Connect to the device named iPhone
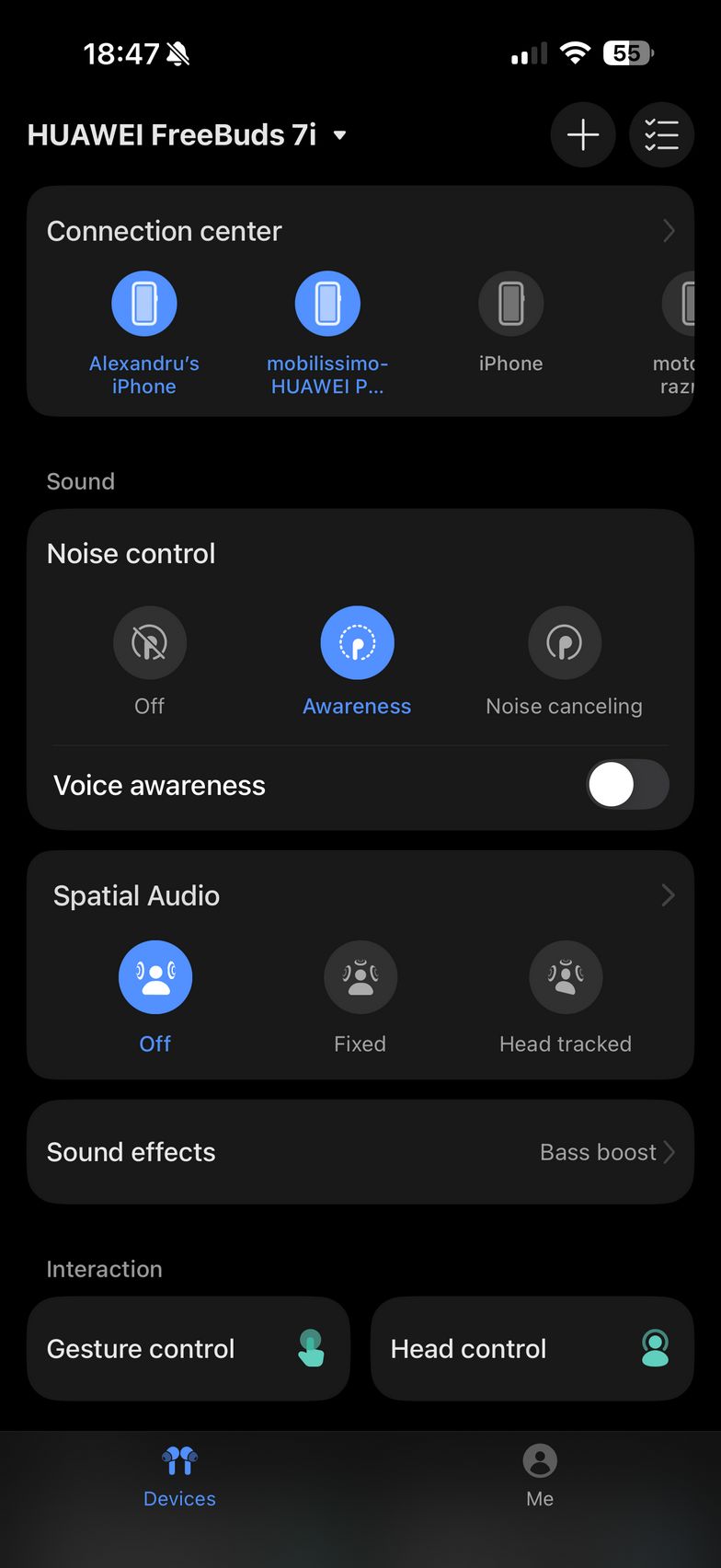This screenshot has width=721, height=1568. click(x=510, y=304)
